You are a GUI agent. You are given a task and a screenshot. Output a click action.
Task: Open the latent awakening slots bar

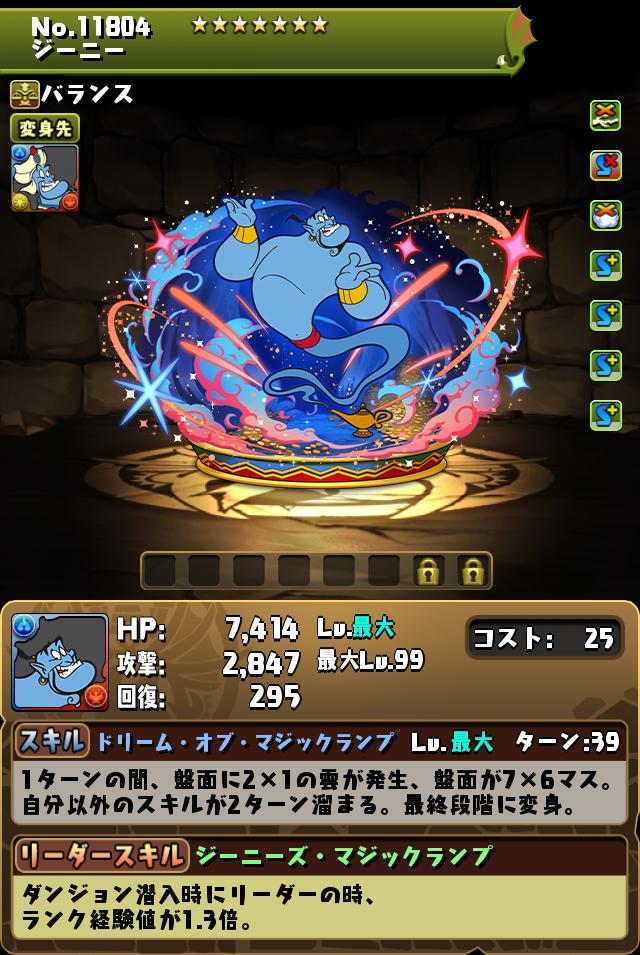click(x=316, y=571)
